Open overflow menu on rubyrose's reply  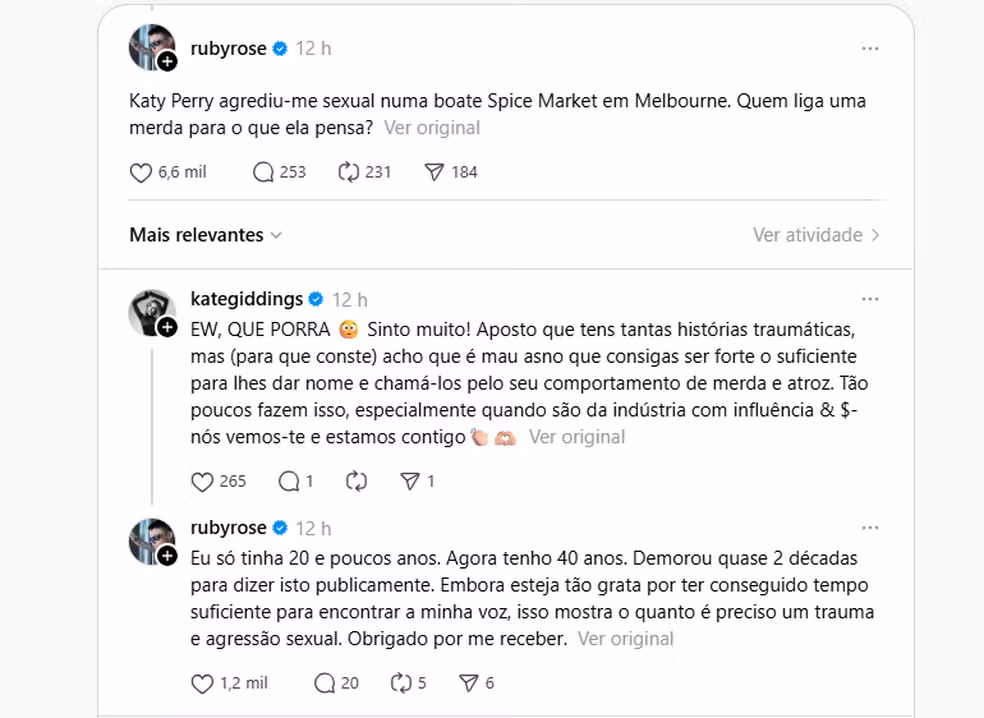pyautogui.click(x=869, y=528)
